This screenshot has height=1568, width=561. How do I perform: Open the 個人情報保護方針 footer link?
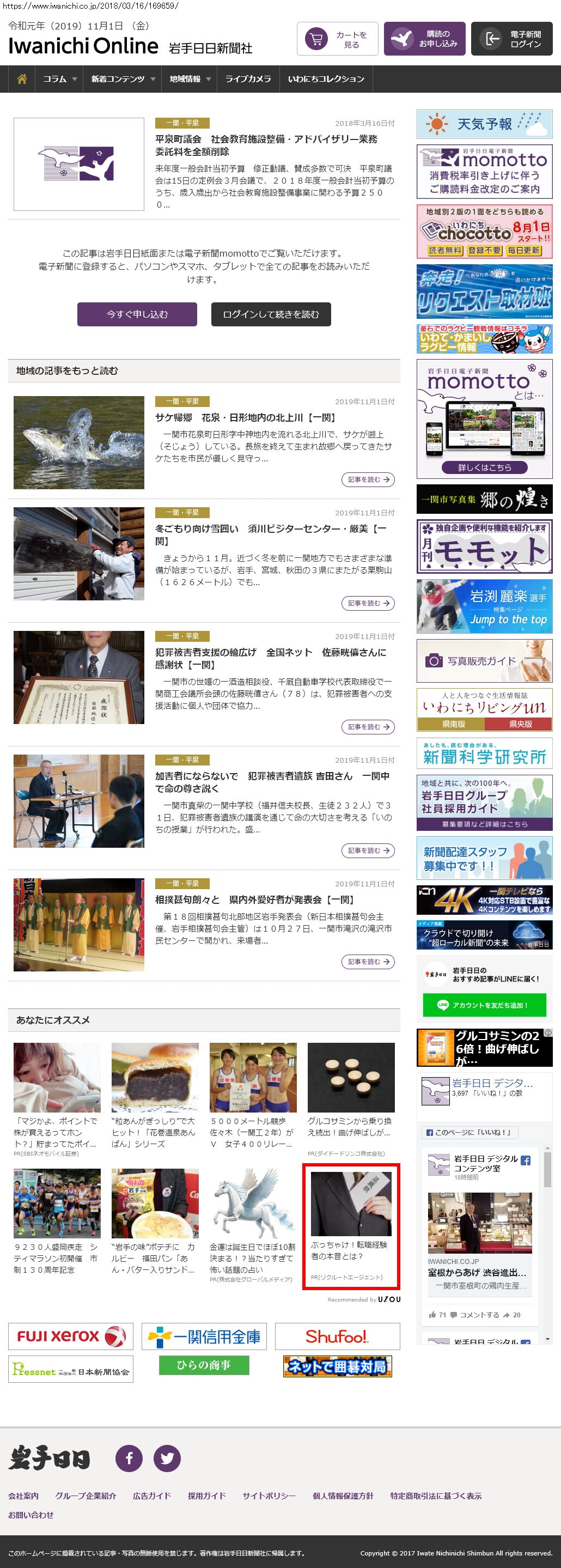pyautogui.click(x=343, y=1496)
